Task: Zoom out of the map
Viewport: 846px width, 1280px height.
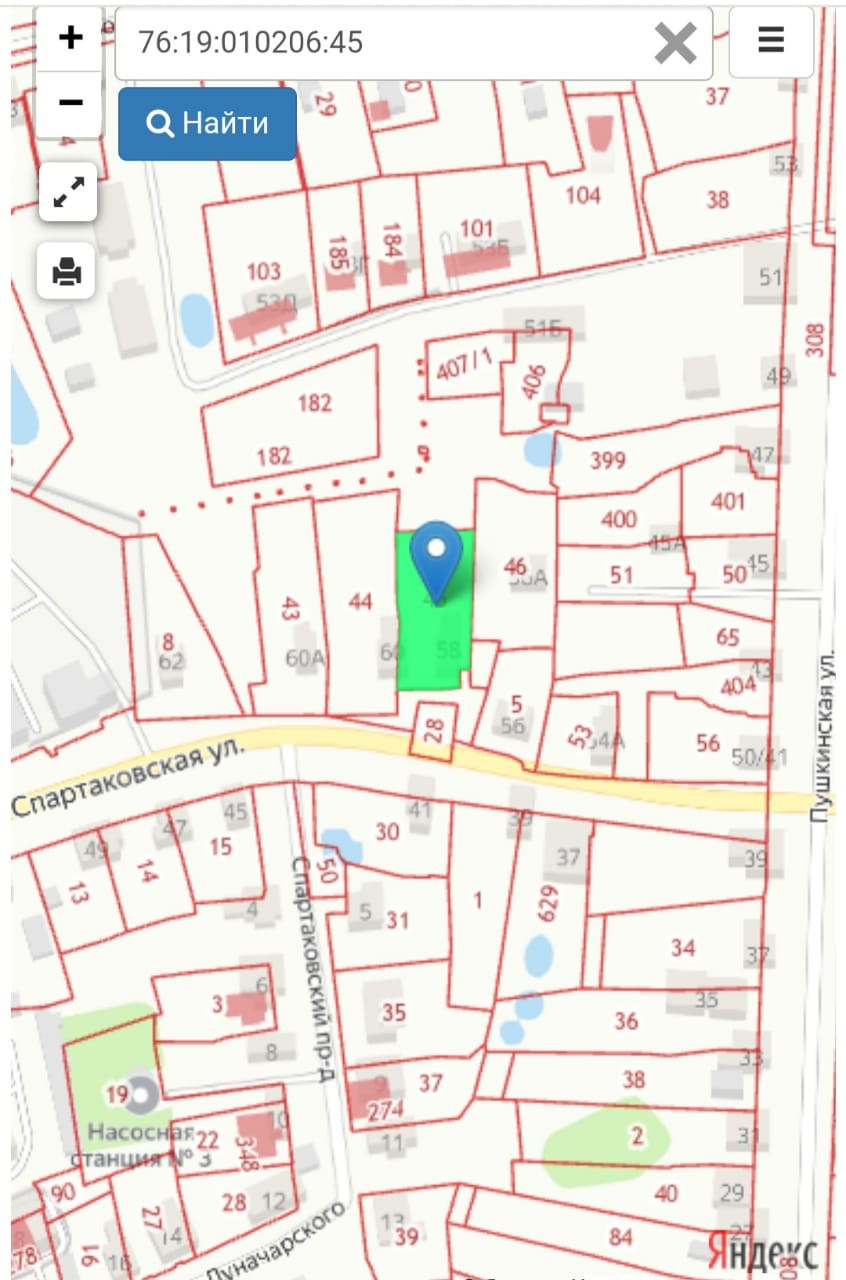Action: pyautogui.click(x=70, y=103)
